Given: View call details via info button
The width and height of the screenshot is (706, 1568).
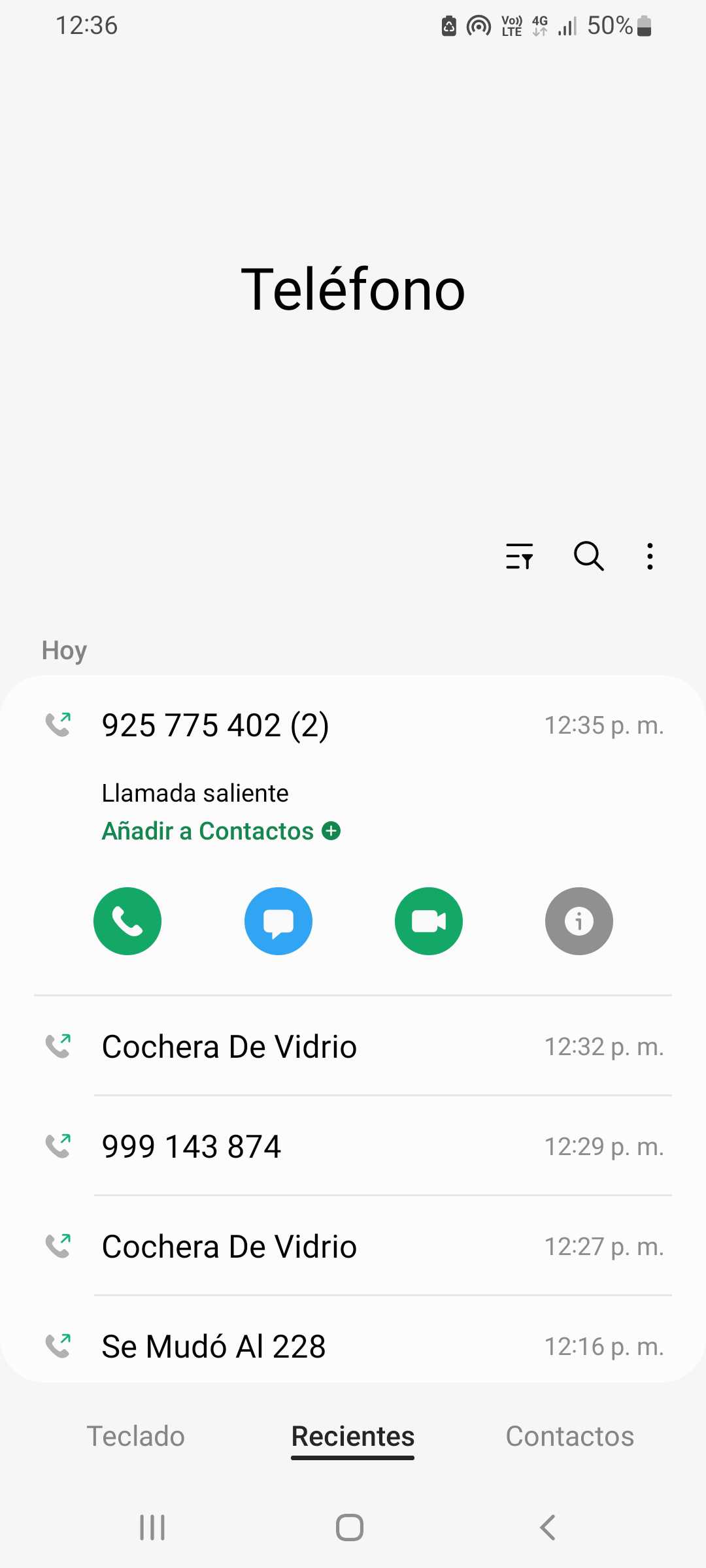Looking at the screenshot, I should (x=579, y=921).
